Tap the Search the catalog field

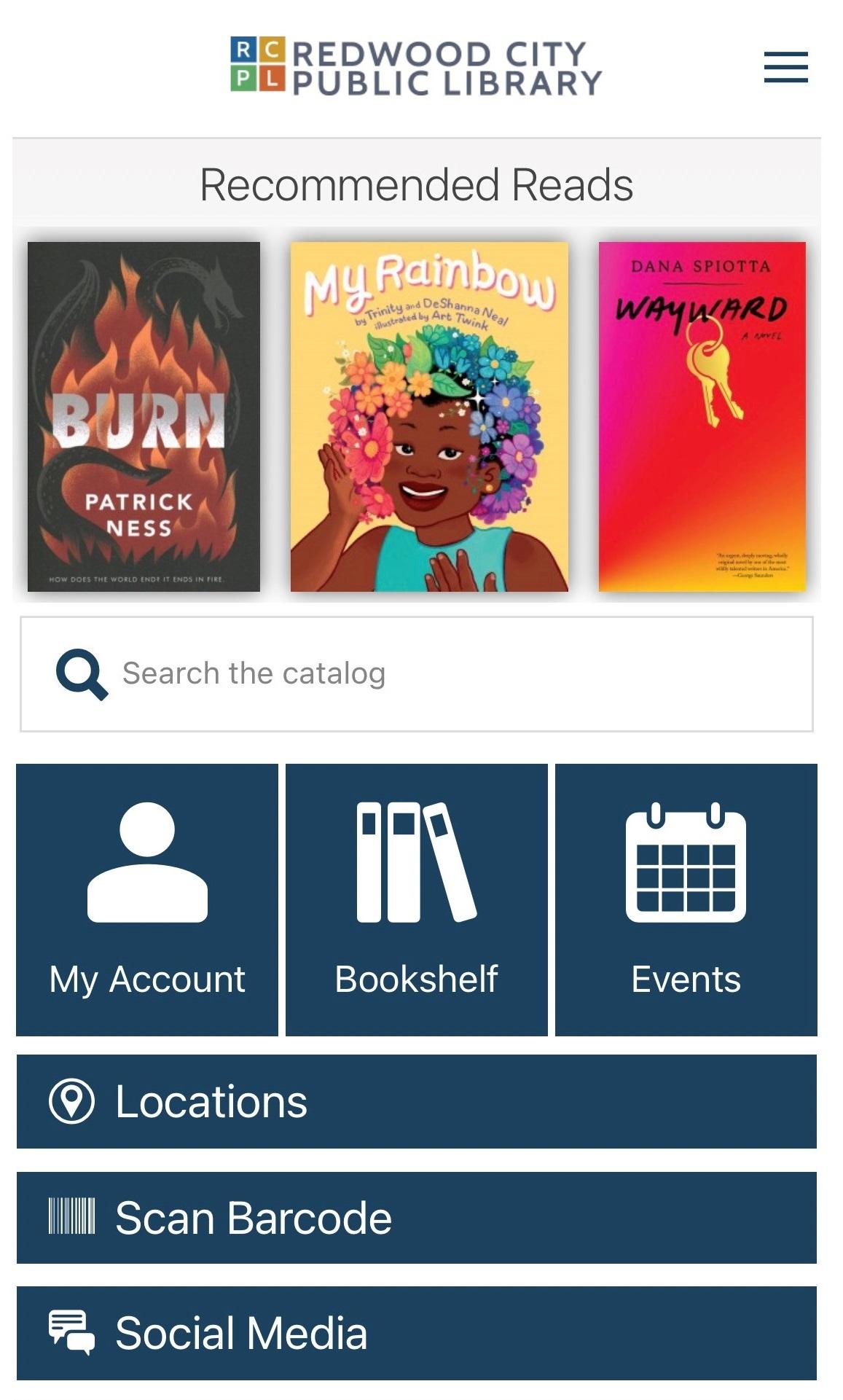(416, 673)
